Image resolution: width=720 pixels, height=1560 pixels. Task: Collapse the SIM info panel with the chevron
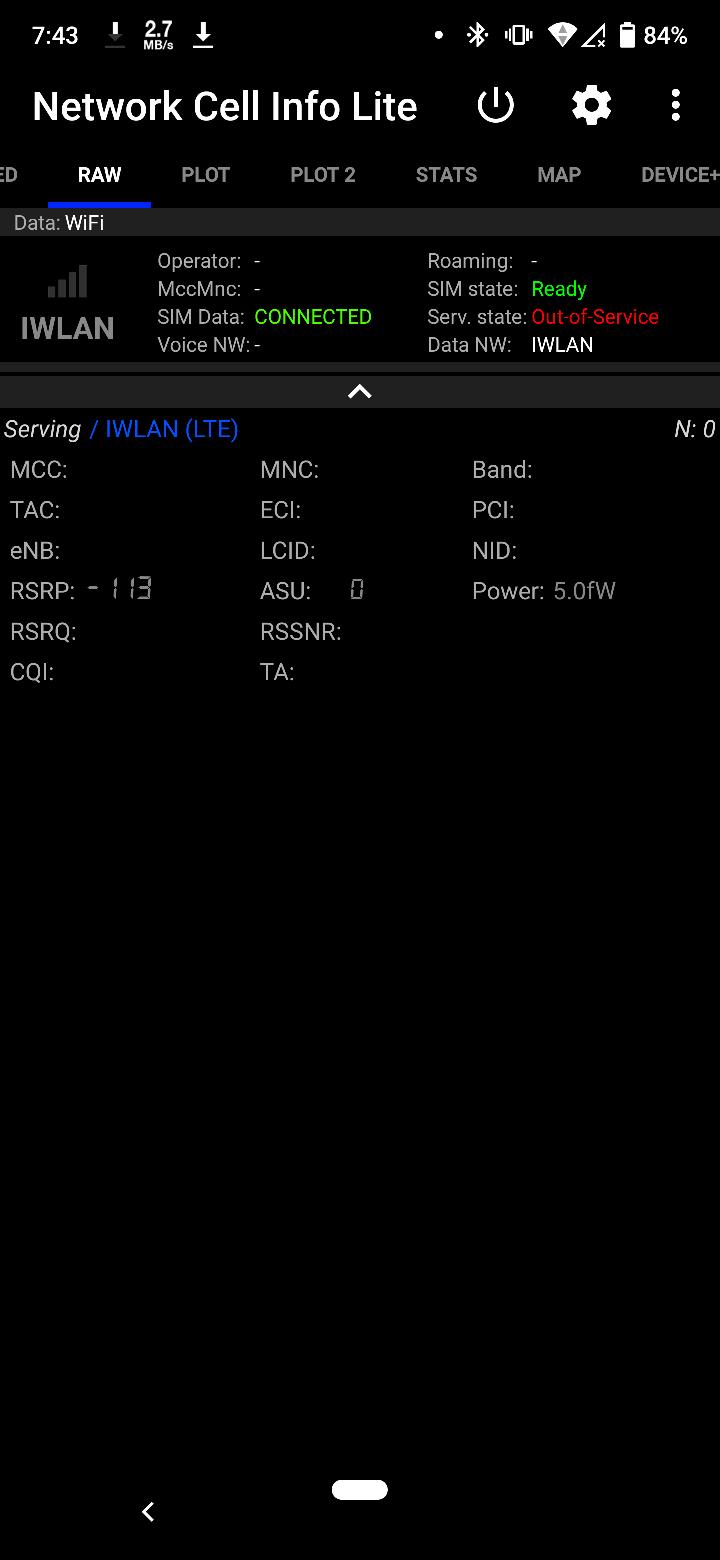coord(360,392)
